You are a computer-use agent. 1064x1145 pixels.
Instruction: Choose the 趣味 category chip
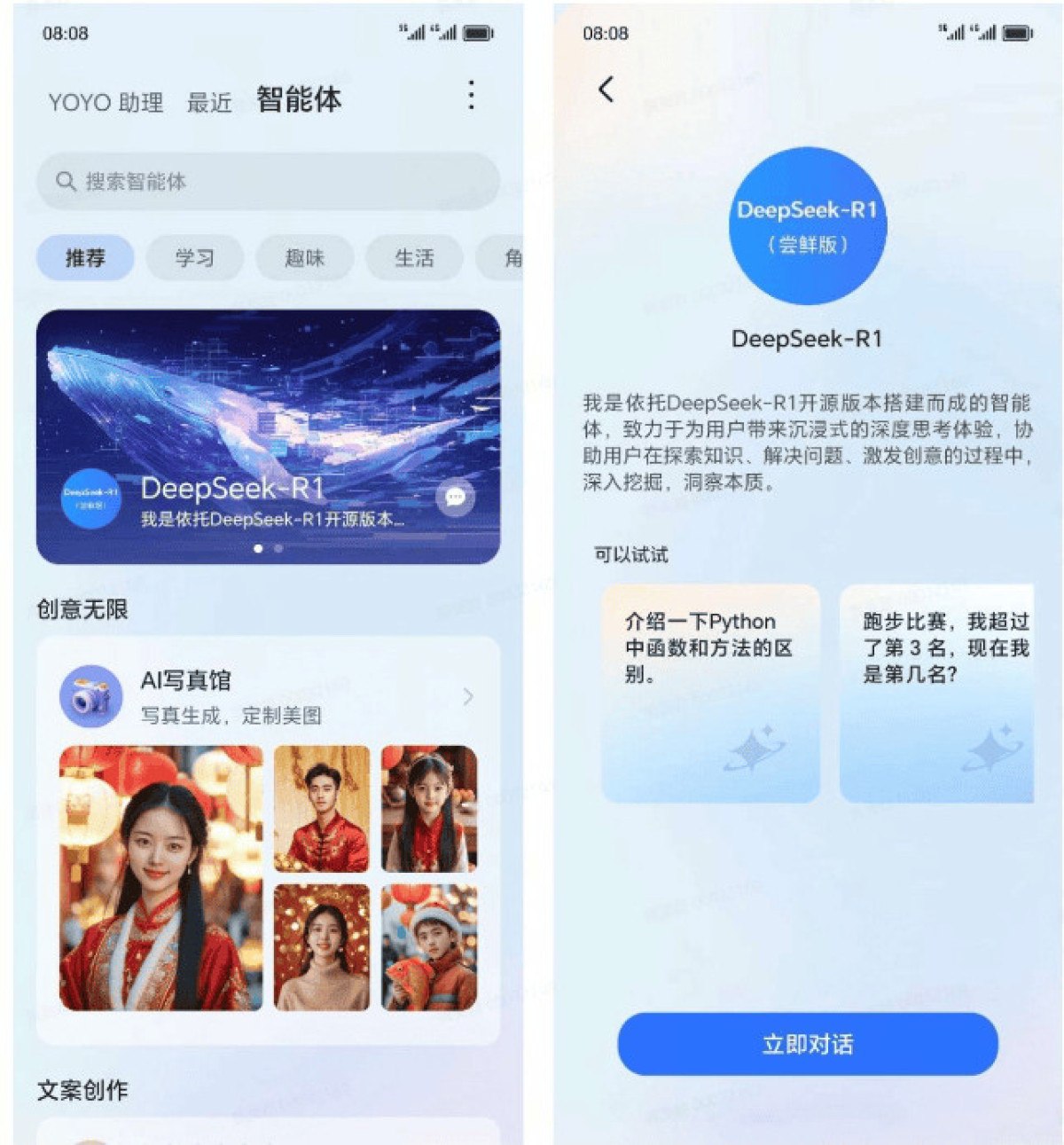click(304, 258)
